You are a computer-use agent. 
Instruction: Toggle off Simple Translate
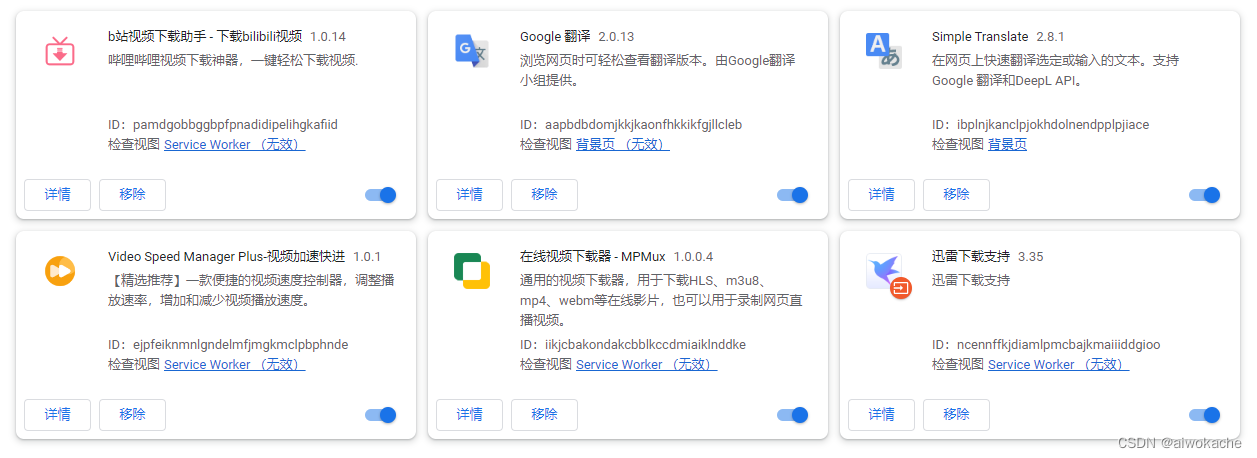[1205, 195]
